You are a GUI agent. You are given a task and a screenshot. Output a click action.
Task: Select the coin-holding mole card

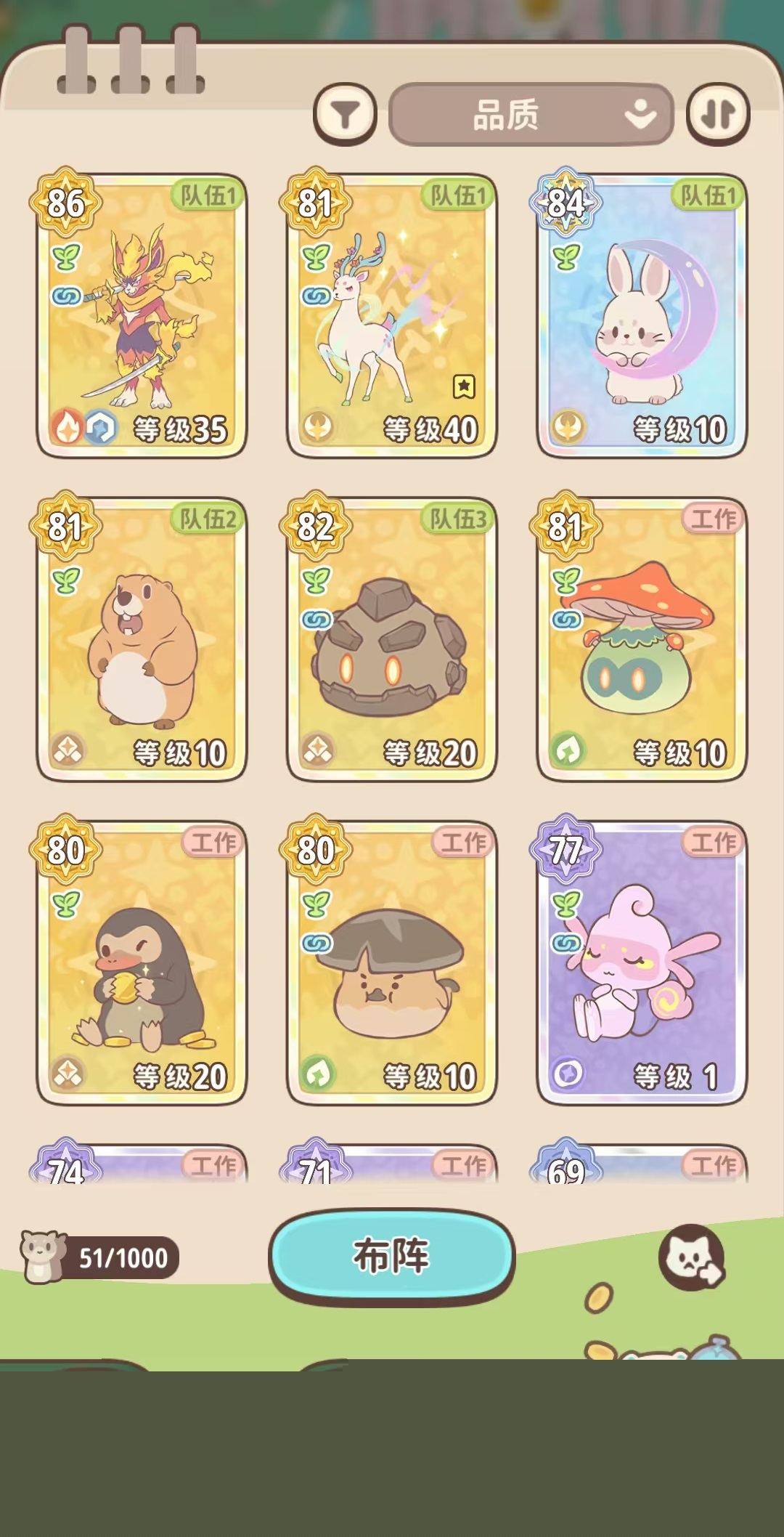point(142,963)
